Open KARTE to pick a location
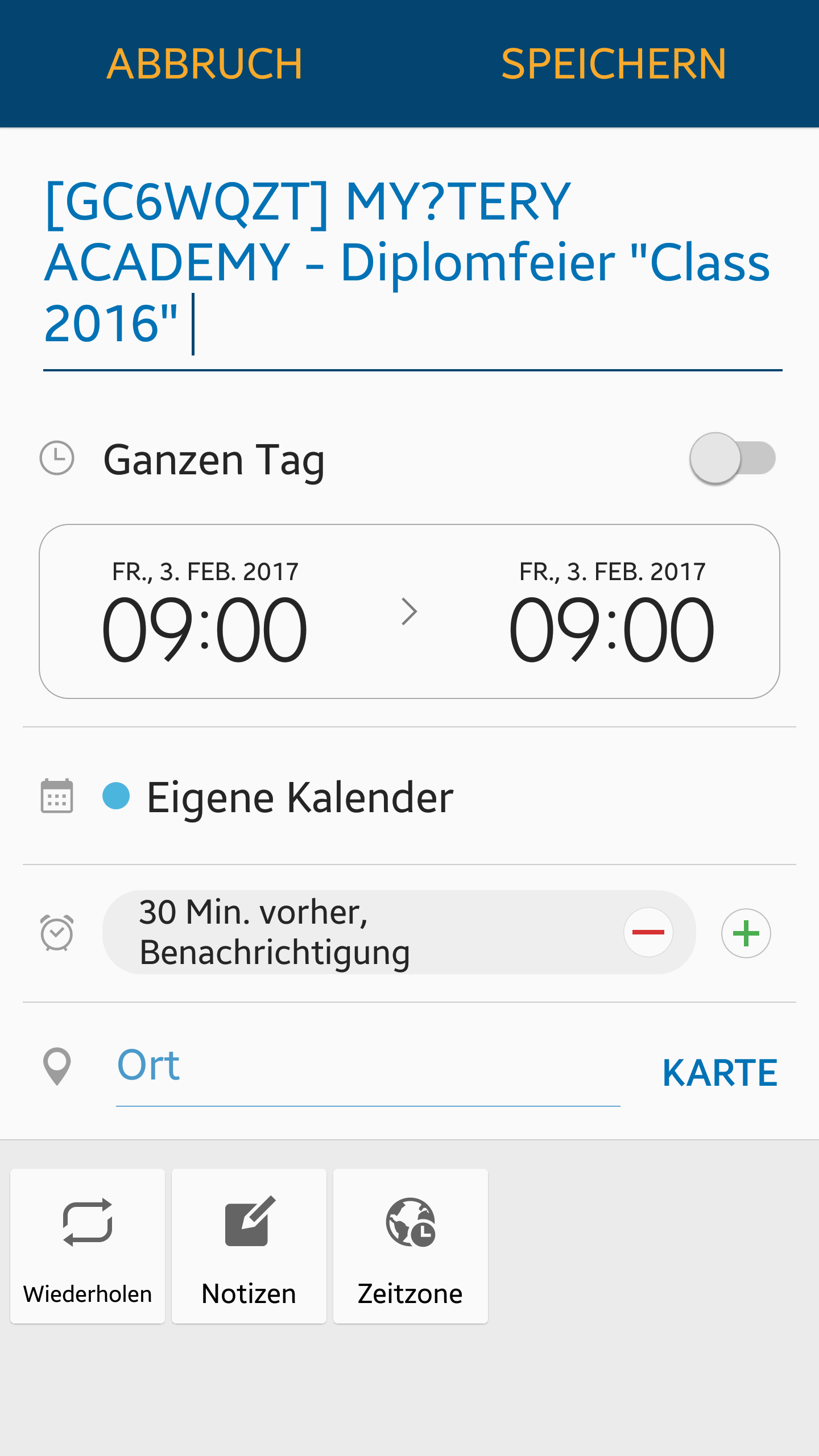 click(x=720, y=1073)
